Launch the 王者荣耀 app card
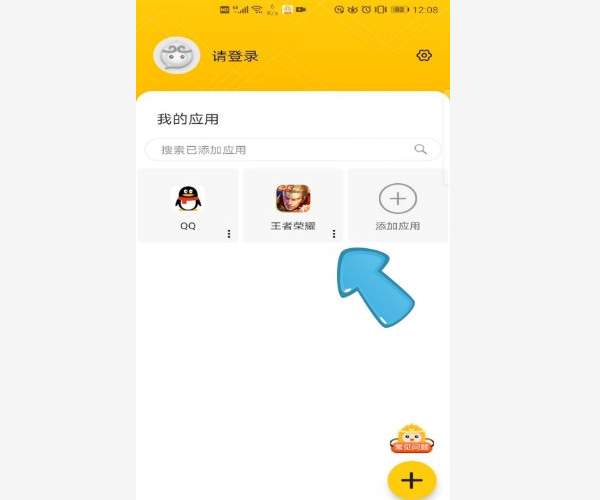 click(x=293, y=204)
